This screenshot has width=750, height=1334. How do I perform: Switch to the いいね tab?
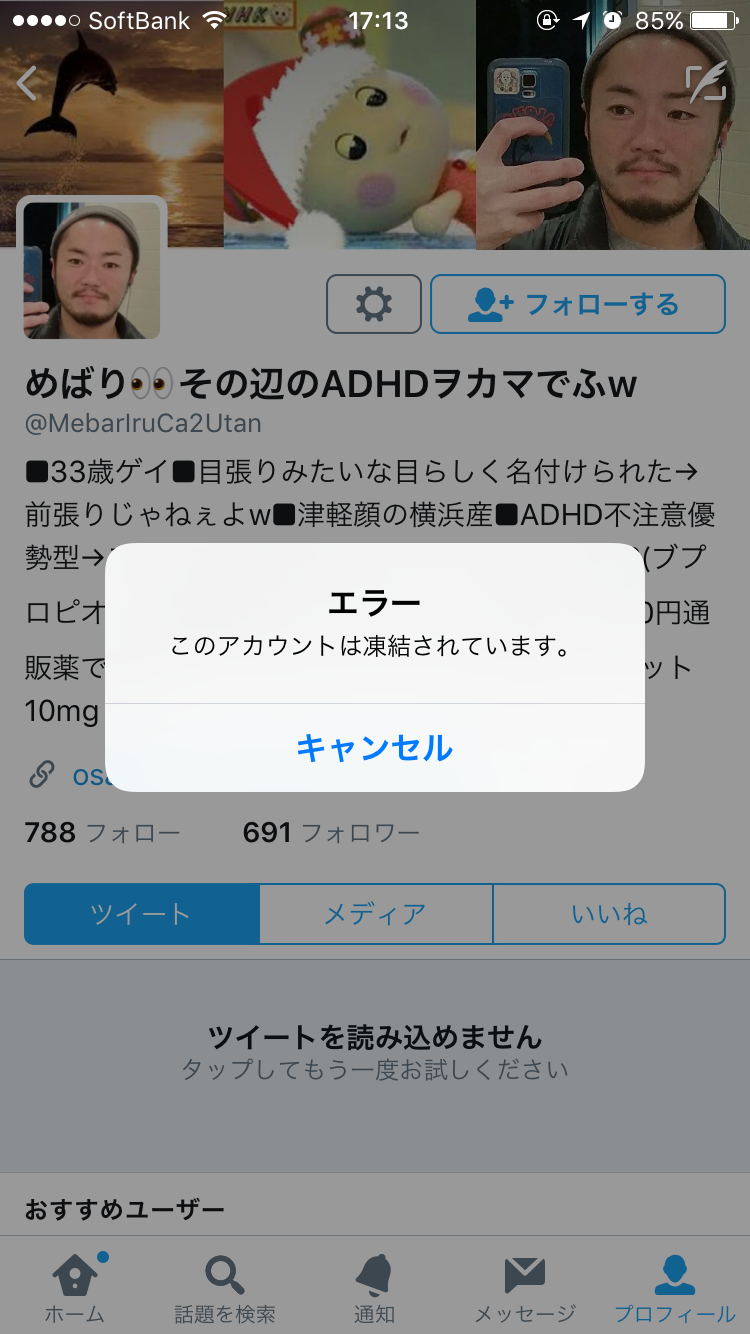pyautogui.click(x=609, y=914)
